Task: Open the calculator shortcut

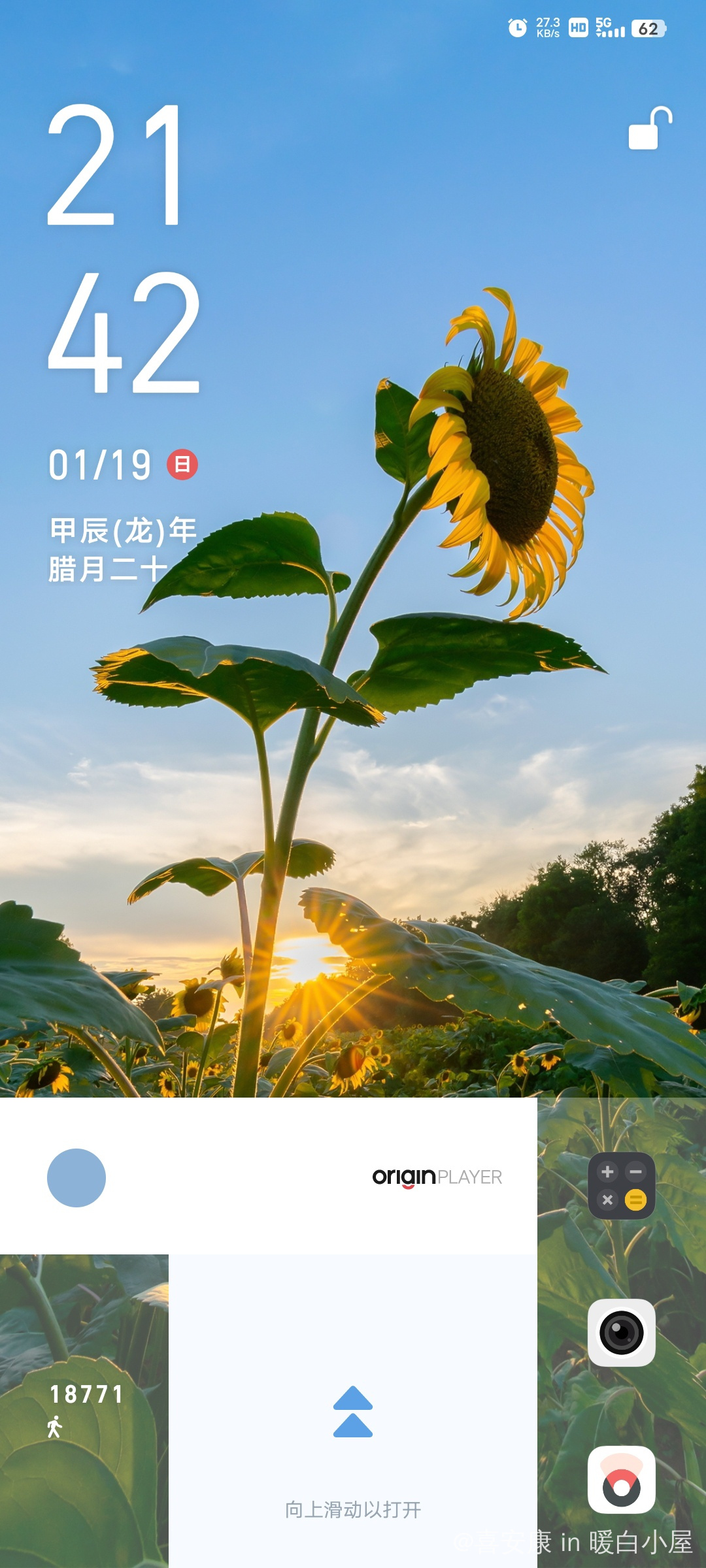Action: tap(621, 1186)
